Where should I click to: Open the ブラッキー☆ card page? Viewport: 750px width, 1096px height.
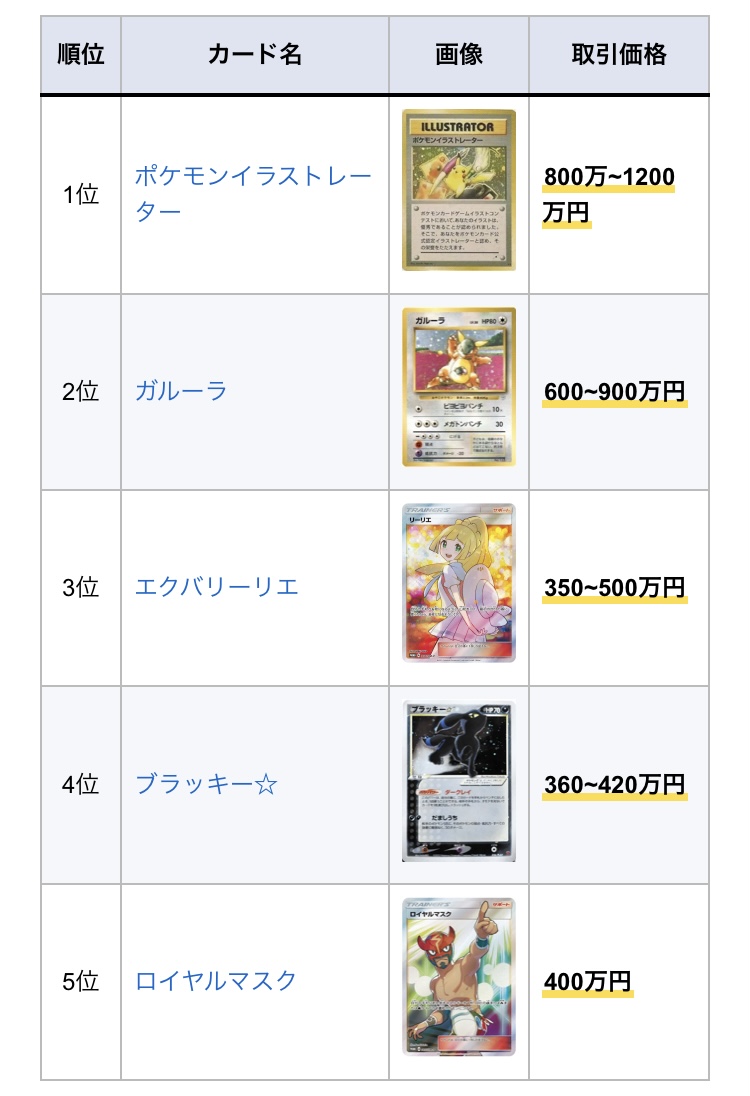point(205,784)
